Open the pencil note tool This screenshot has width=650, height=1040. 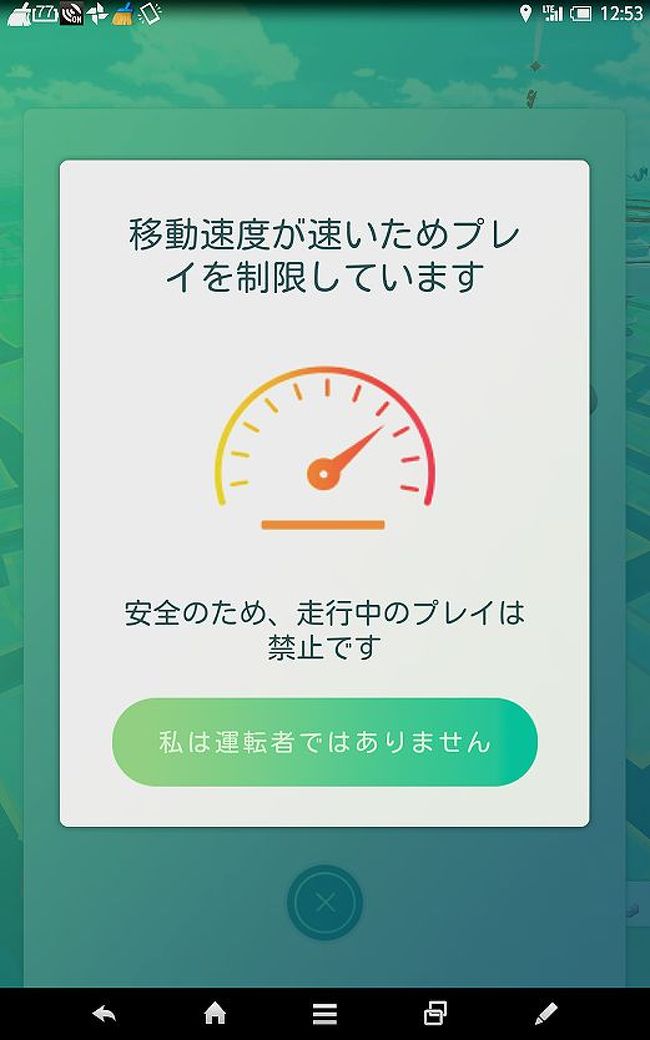[546, 1014]
